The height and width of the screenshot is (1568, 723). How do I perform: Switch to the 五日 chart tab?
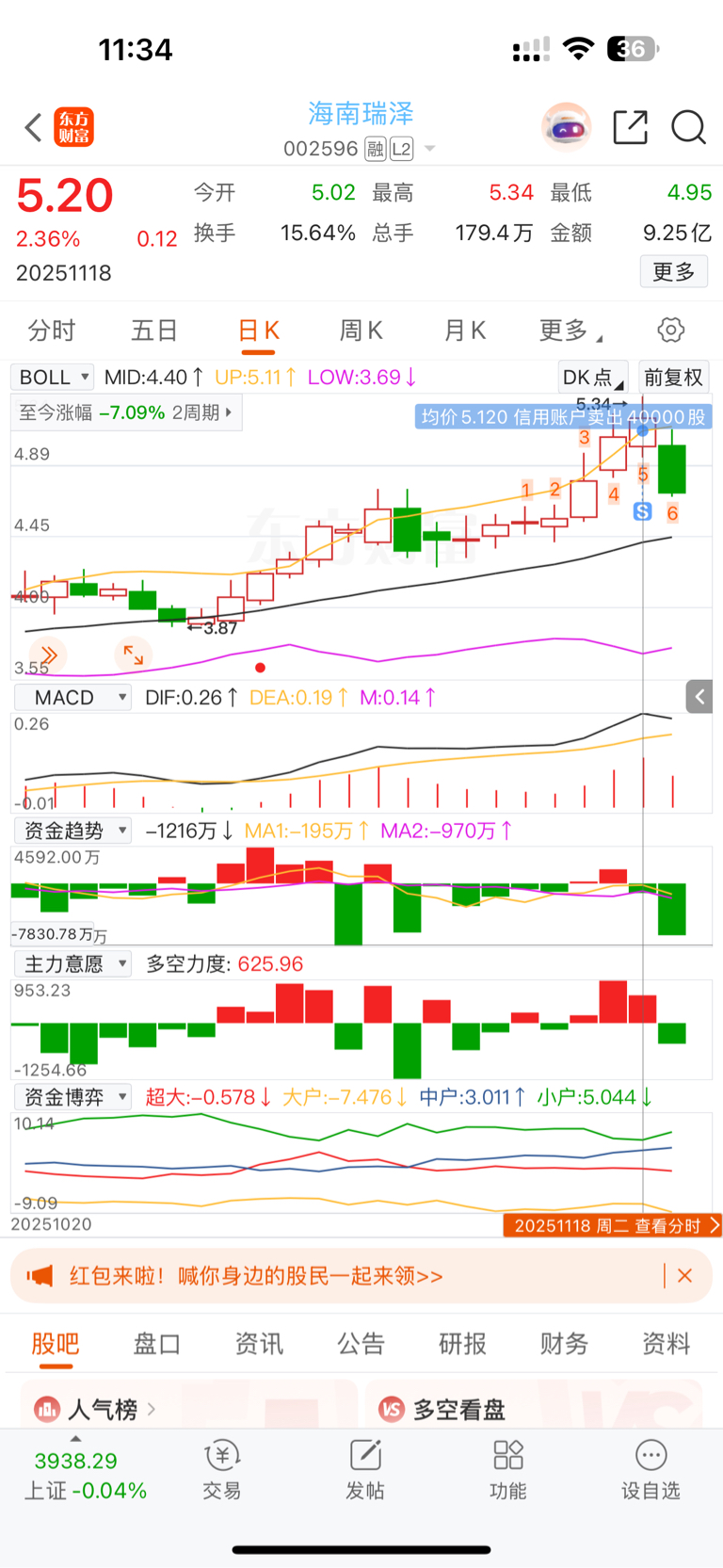(x=154, y=331)
